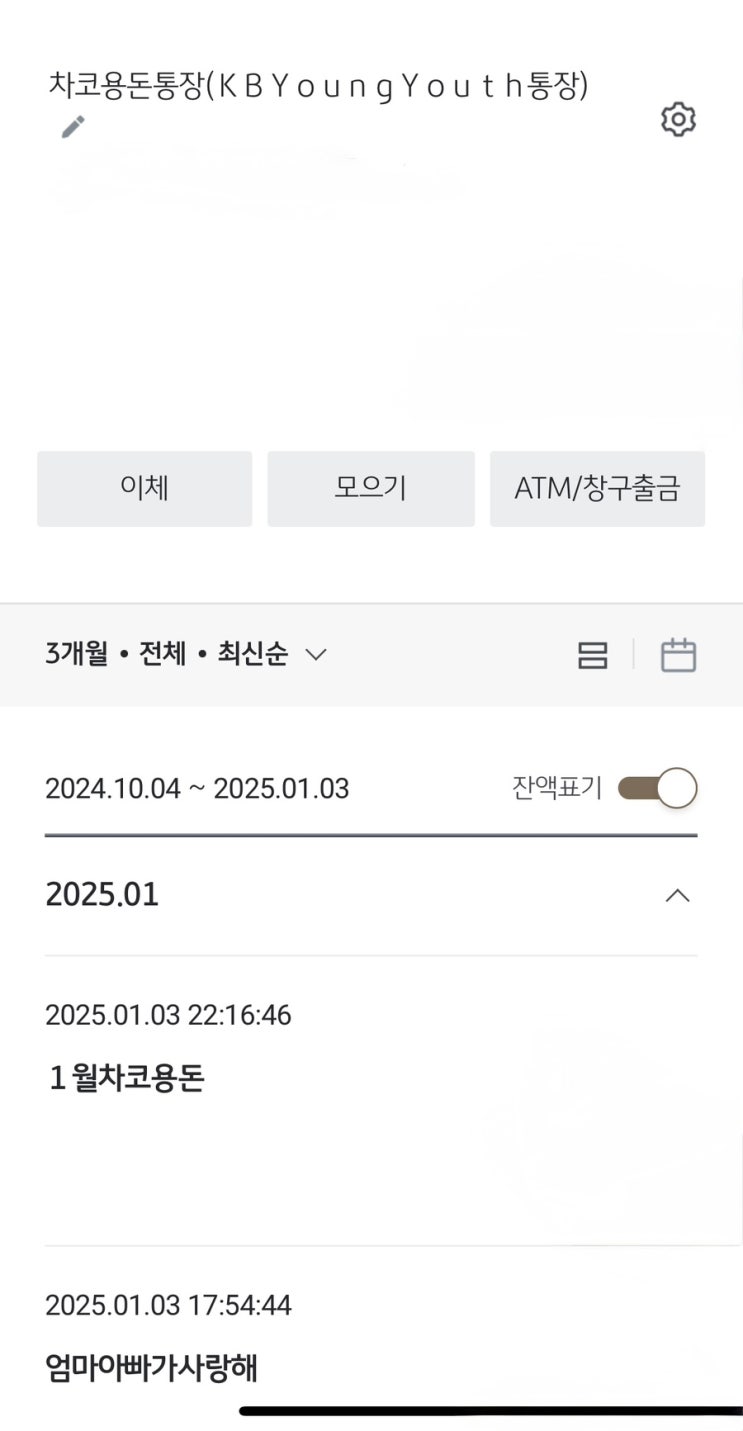Image resolution: width=743 pixels, height=1431 pixels.
Task: Collapse the 2025.01 month section
Action: point(677,895)
